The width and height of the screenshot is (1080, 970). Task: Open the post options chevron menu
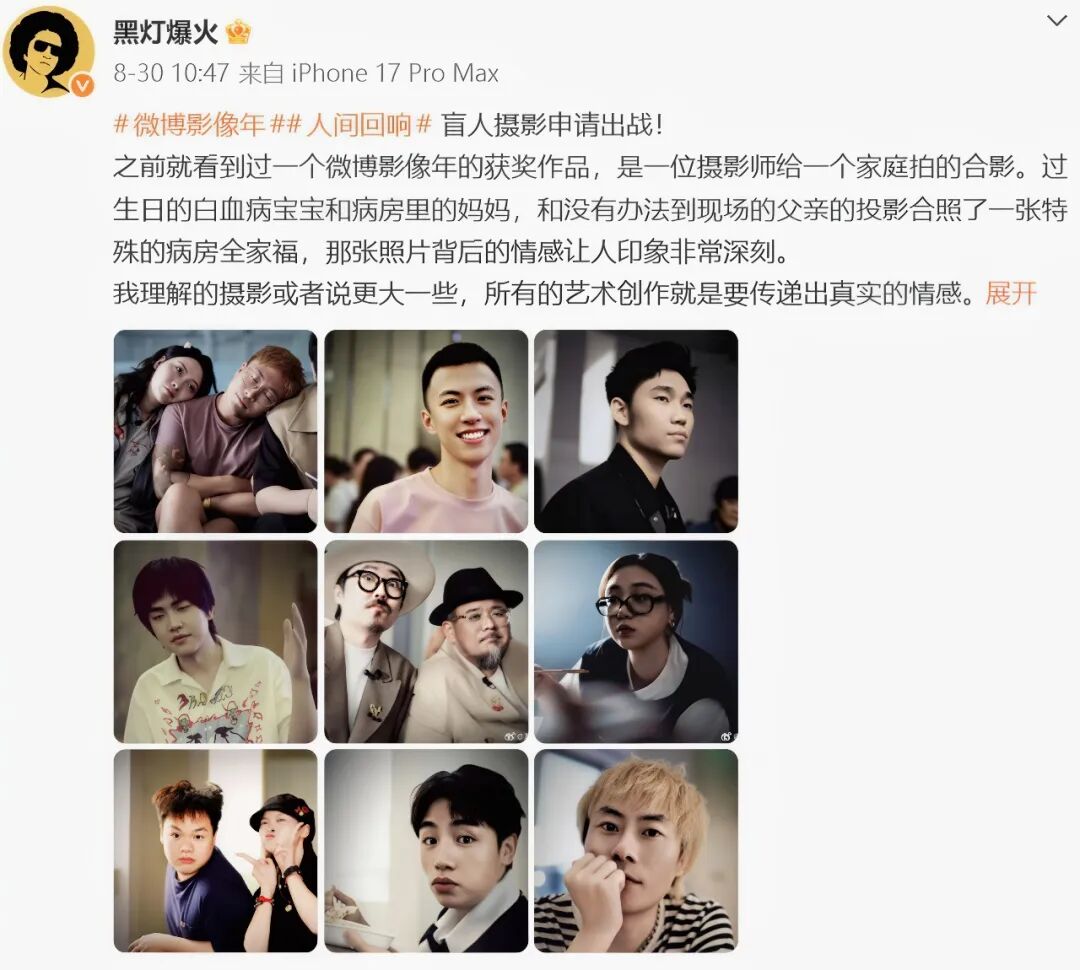(1057, 21)
